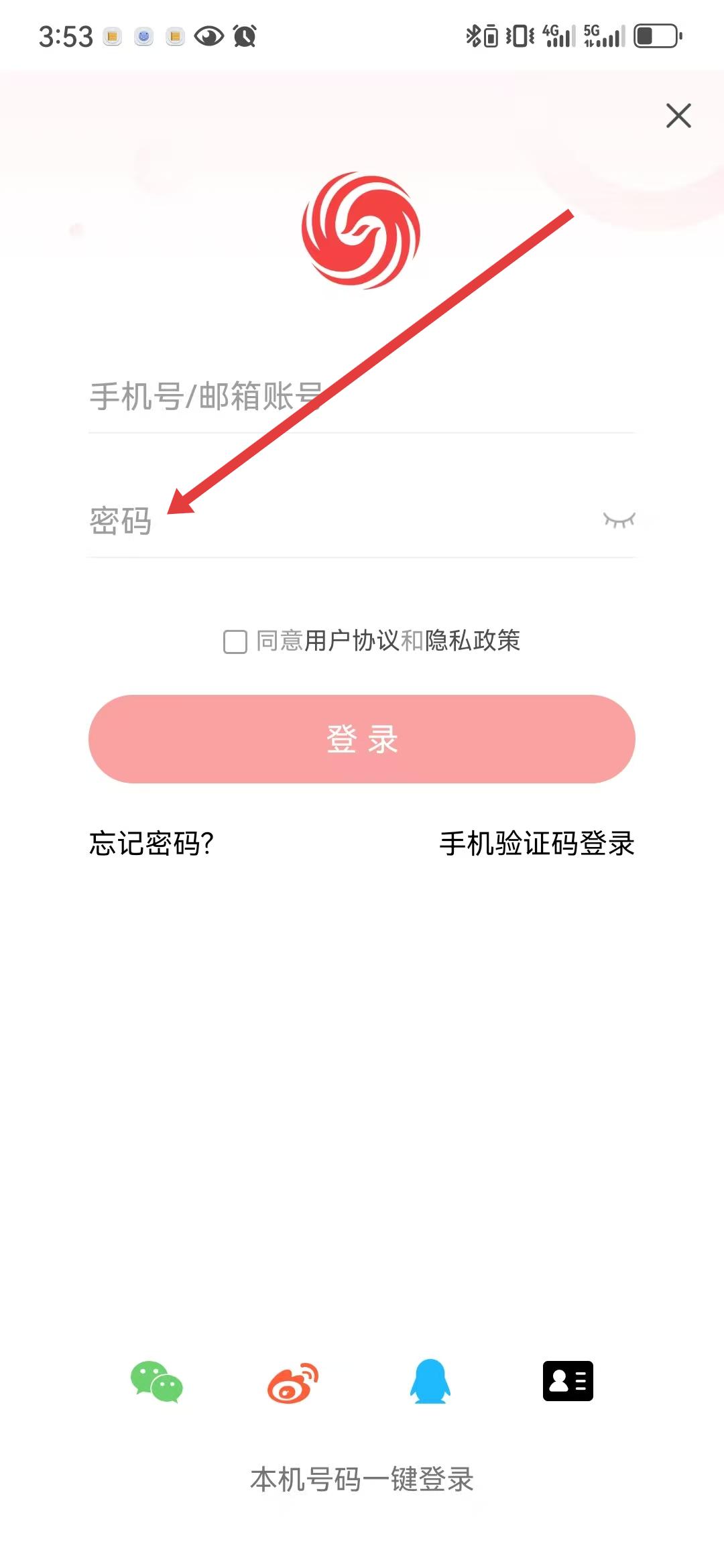The width and height of the screenshot is (724, 1568).
Task: Choose 本机号码一键登录 one-tap login
Action: [x=362, y=1479]
